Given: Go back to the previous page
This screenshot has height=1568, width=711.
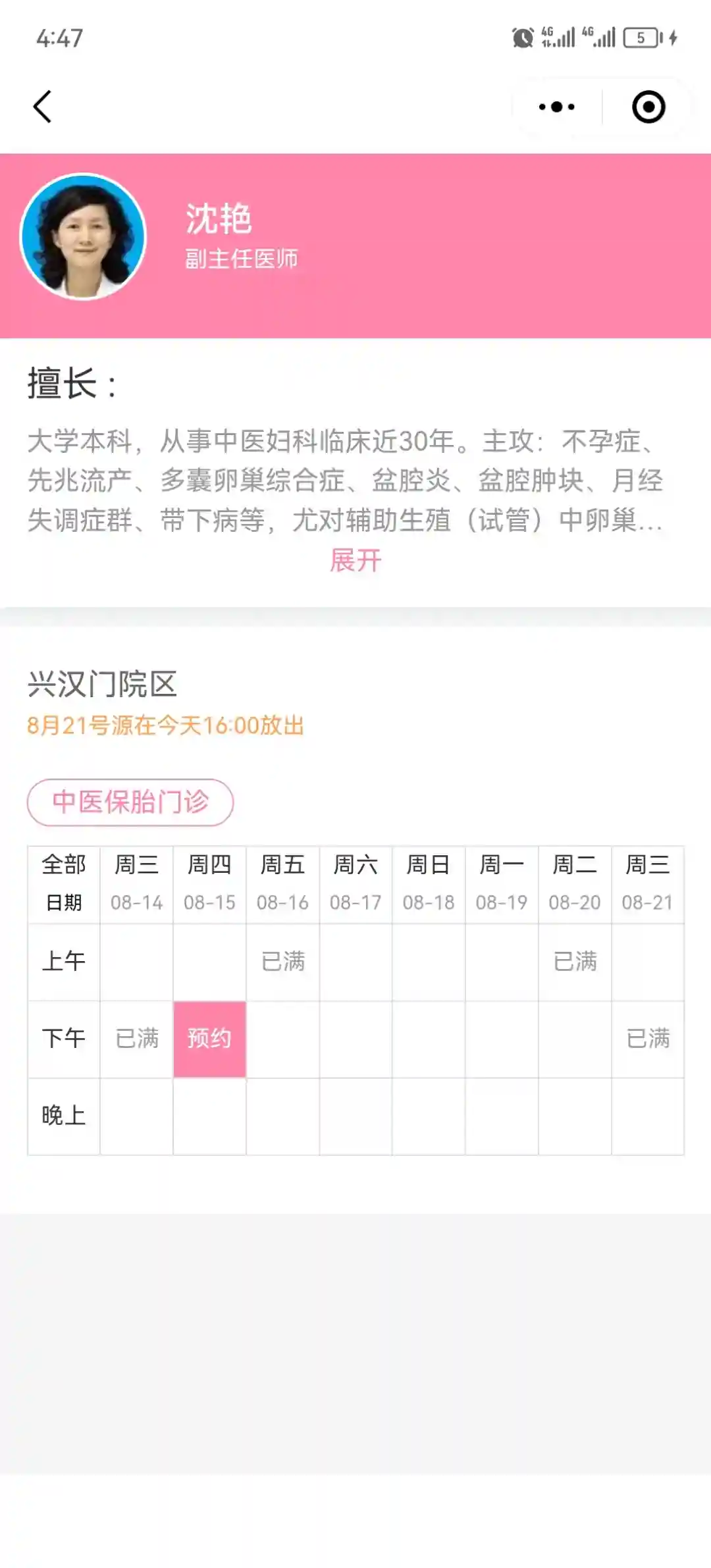Looking at the screenshot, I should (43, 107).
